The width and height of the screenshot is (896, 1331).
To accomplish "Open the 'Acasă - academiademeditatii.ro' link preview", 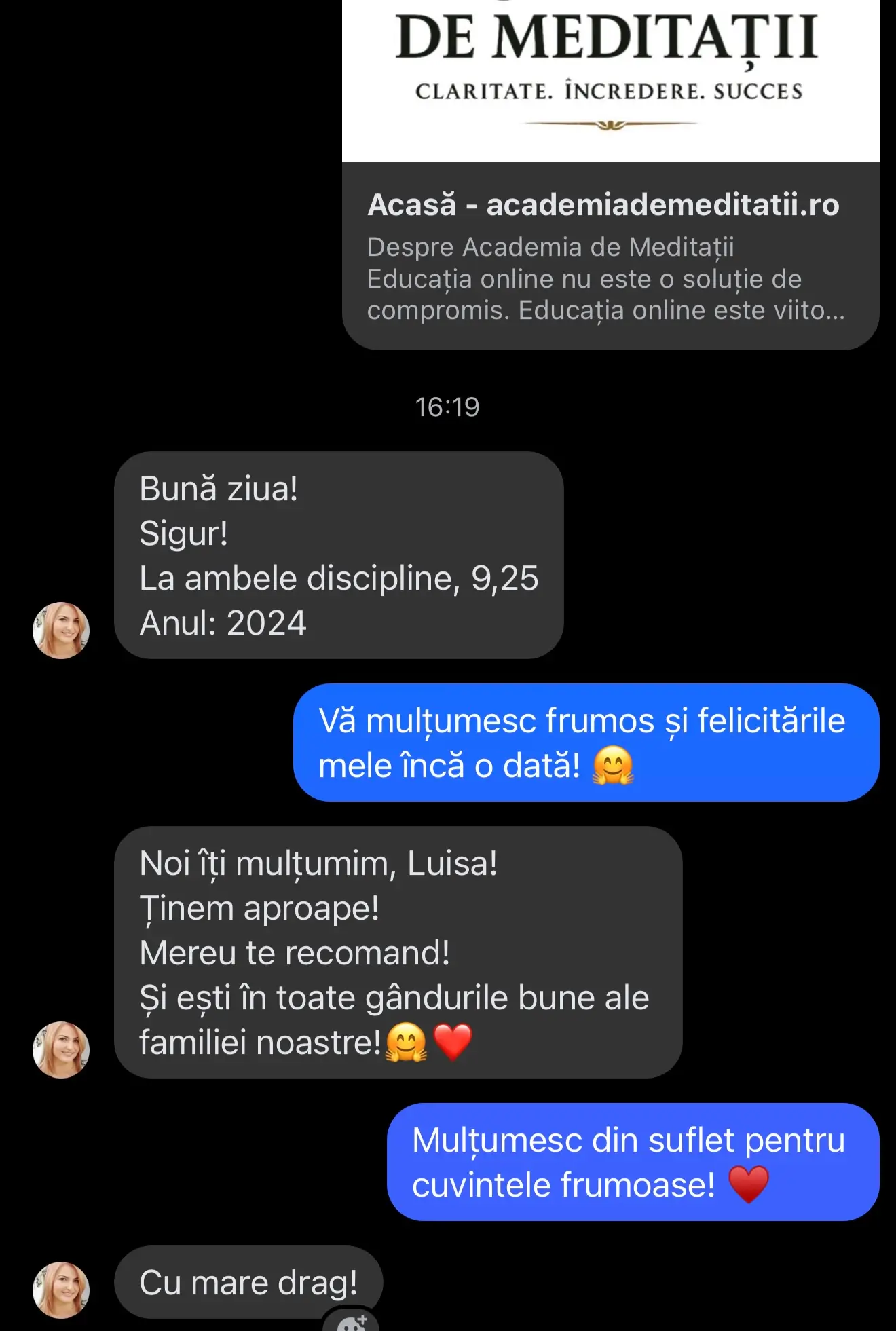I will (x=604, y=204).
